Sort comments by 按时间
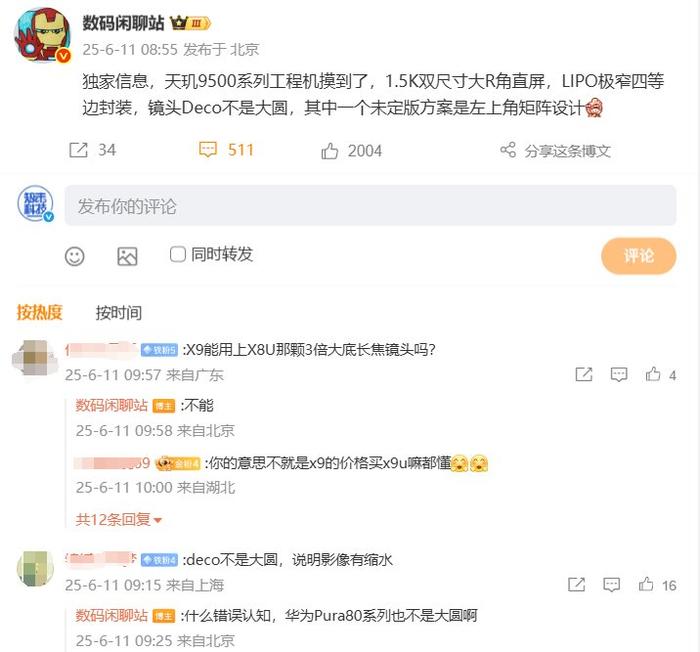The height and width of the screenshot is (652, 700). point(118,313)
